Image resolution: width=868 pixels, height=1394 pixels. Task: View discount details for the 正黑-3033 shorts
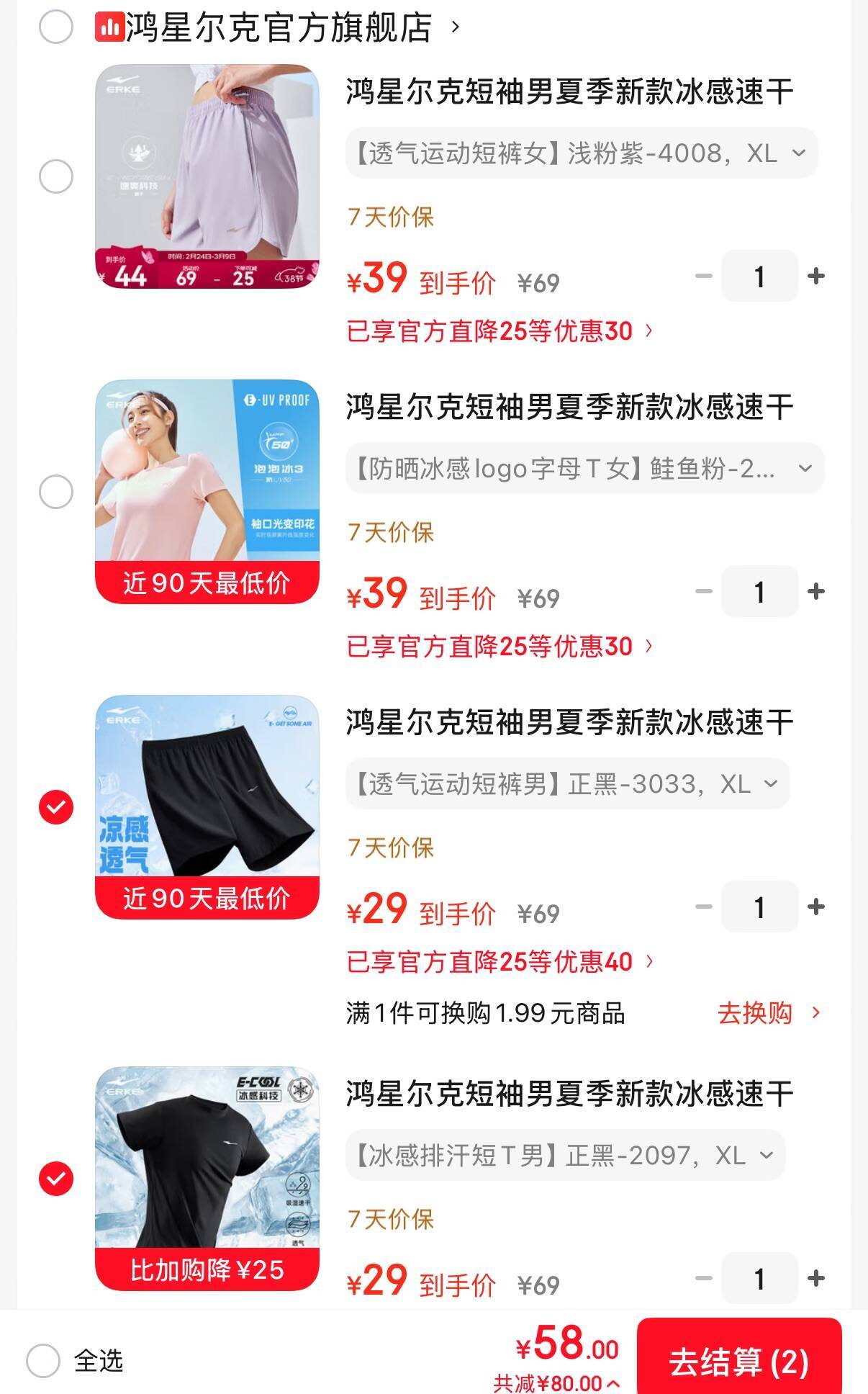[499, 962]
